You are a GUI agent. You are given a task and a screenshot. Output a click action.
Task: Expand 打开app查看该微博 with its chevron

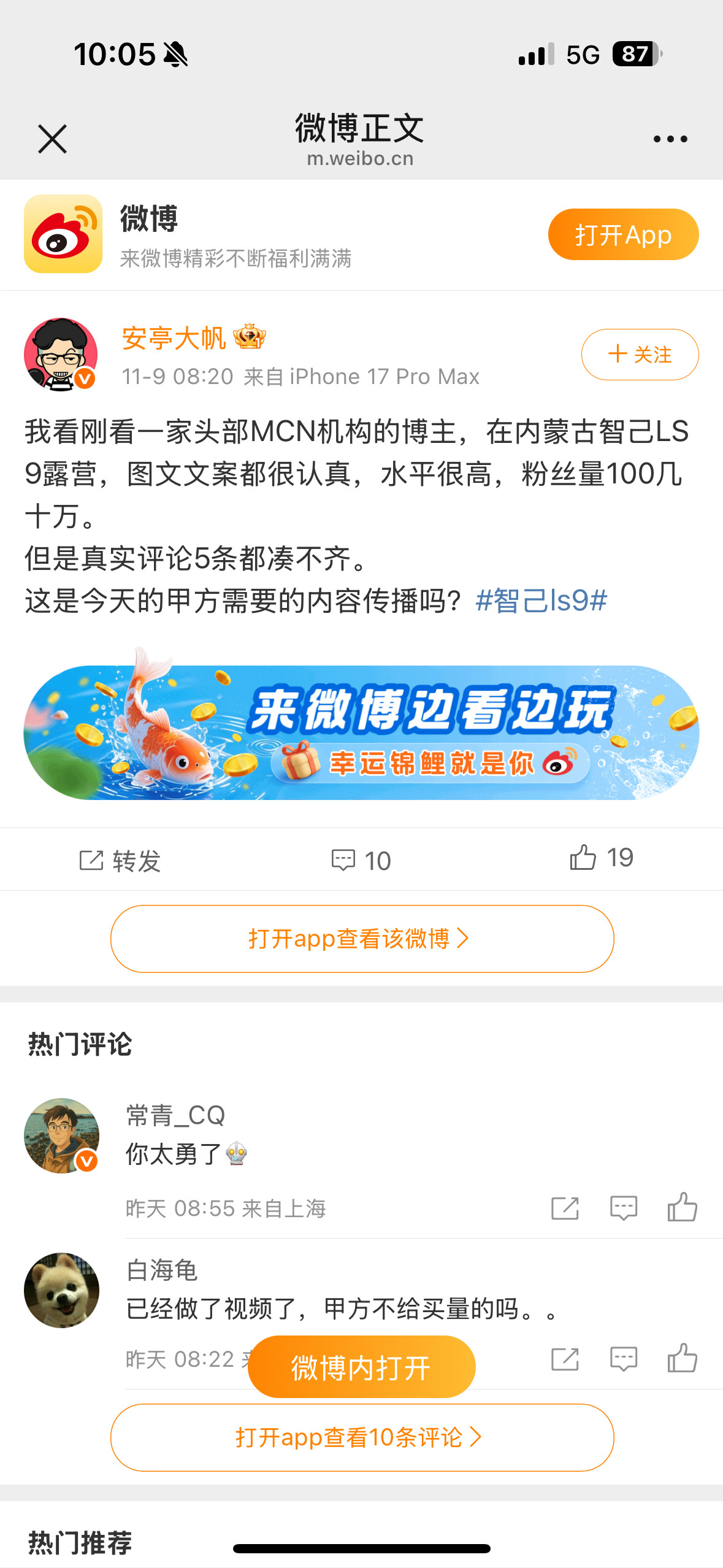361,939
